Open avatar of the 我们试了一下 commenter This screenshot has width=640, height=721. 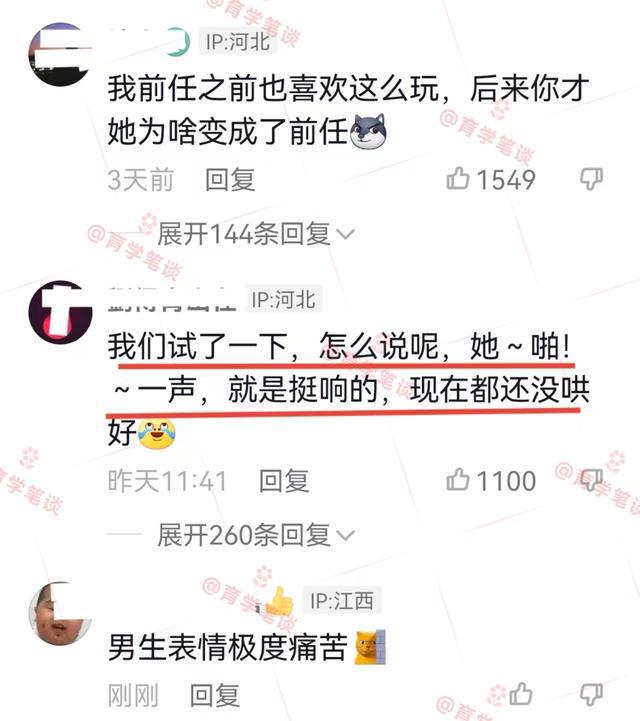click(60, 313)
